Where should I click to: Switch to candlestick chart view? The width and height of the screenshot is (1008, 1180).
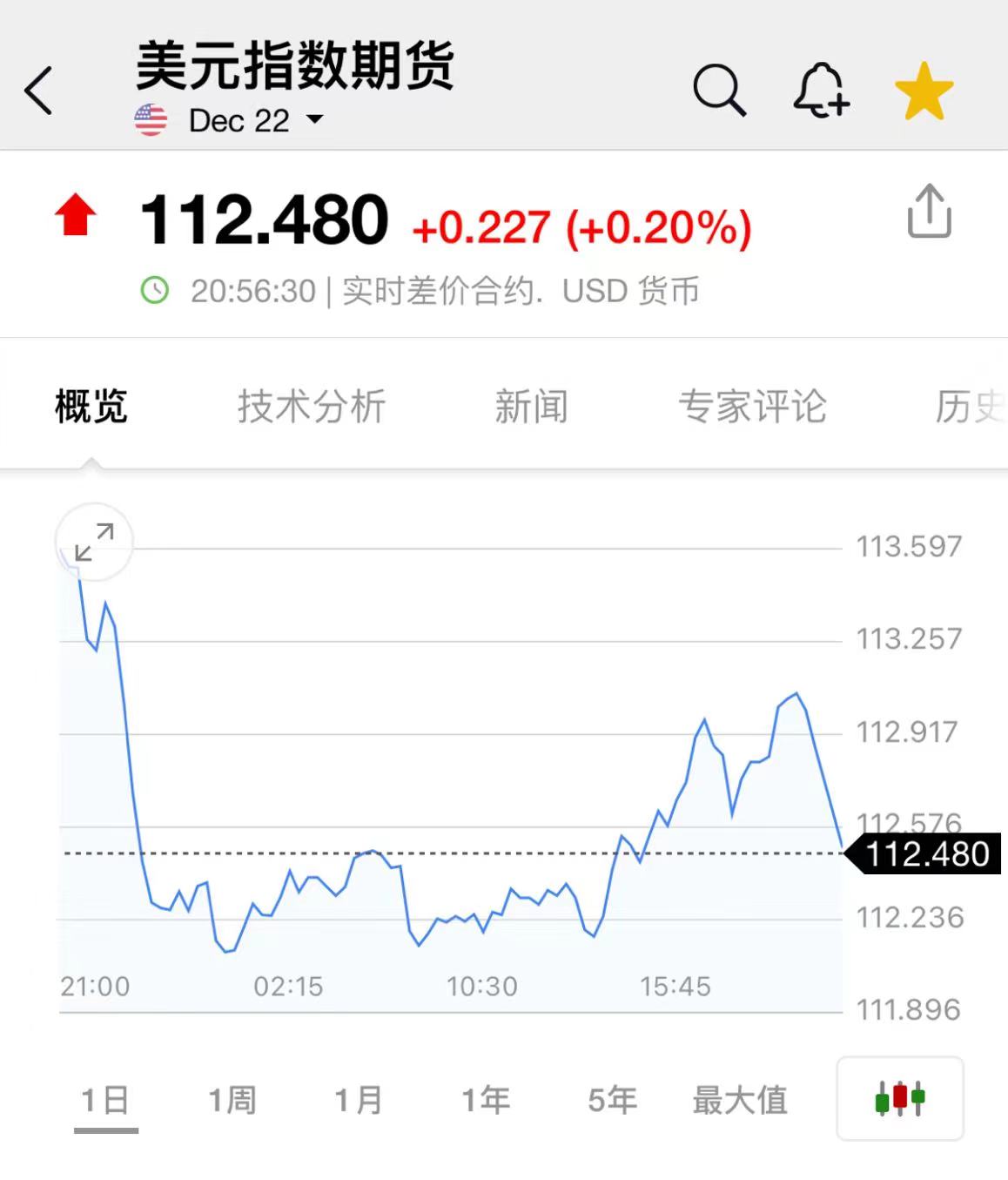point(899,1099)
